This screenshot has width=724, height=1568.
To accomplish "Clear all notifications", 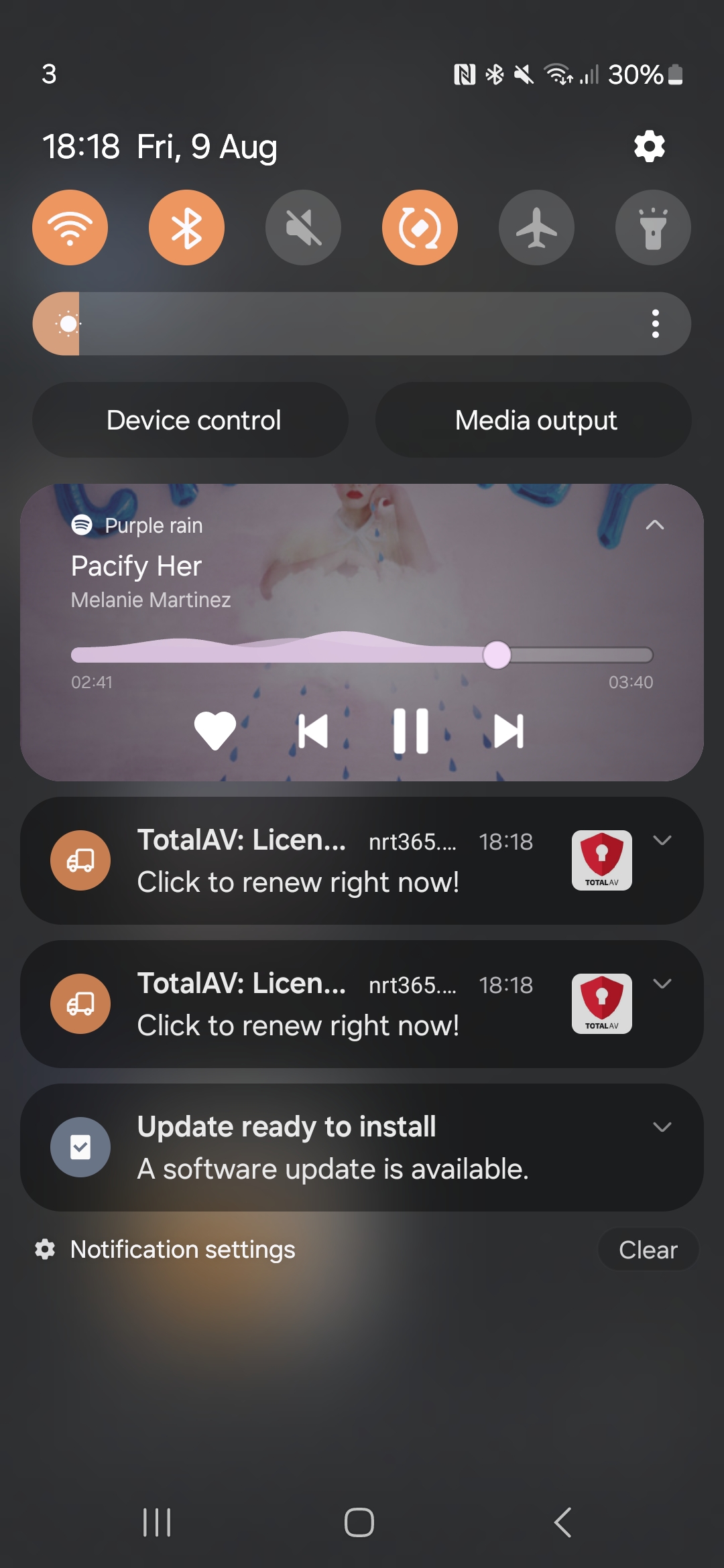I will [x=648, y=1250].
